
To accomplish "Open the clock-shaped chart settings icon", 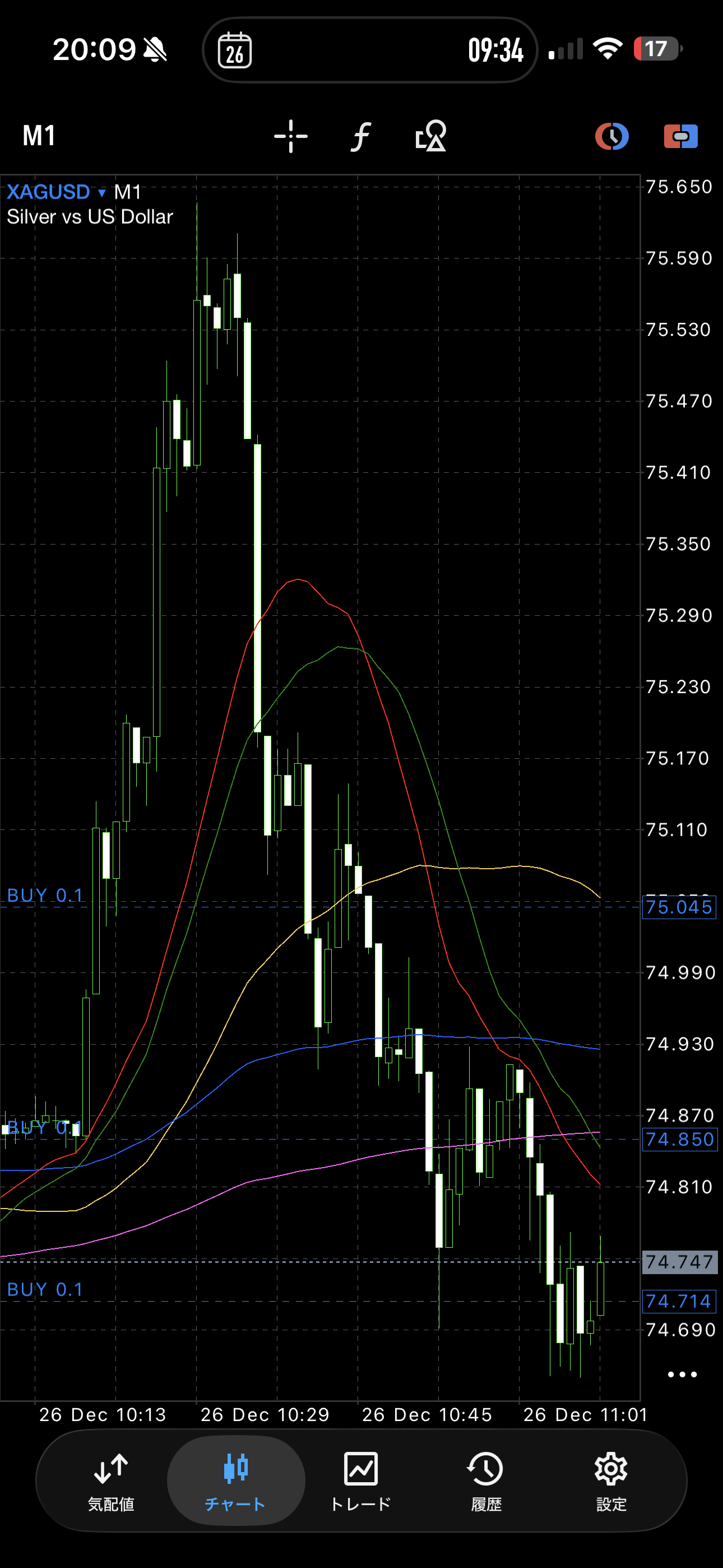I will click(611, 136).
